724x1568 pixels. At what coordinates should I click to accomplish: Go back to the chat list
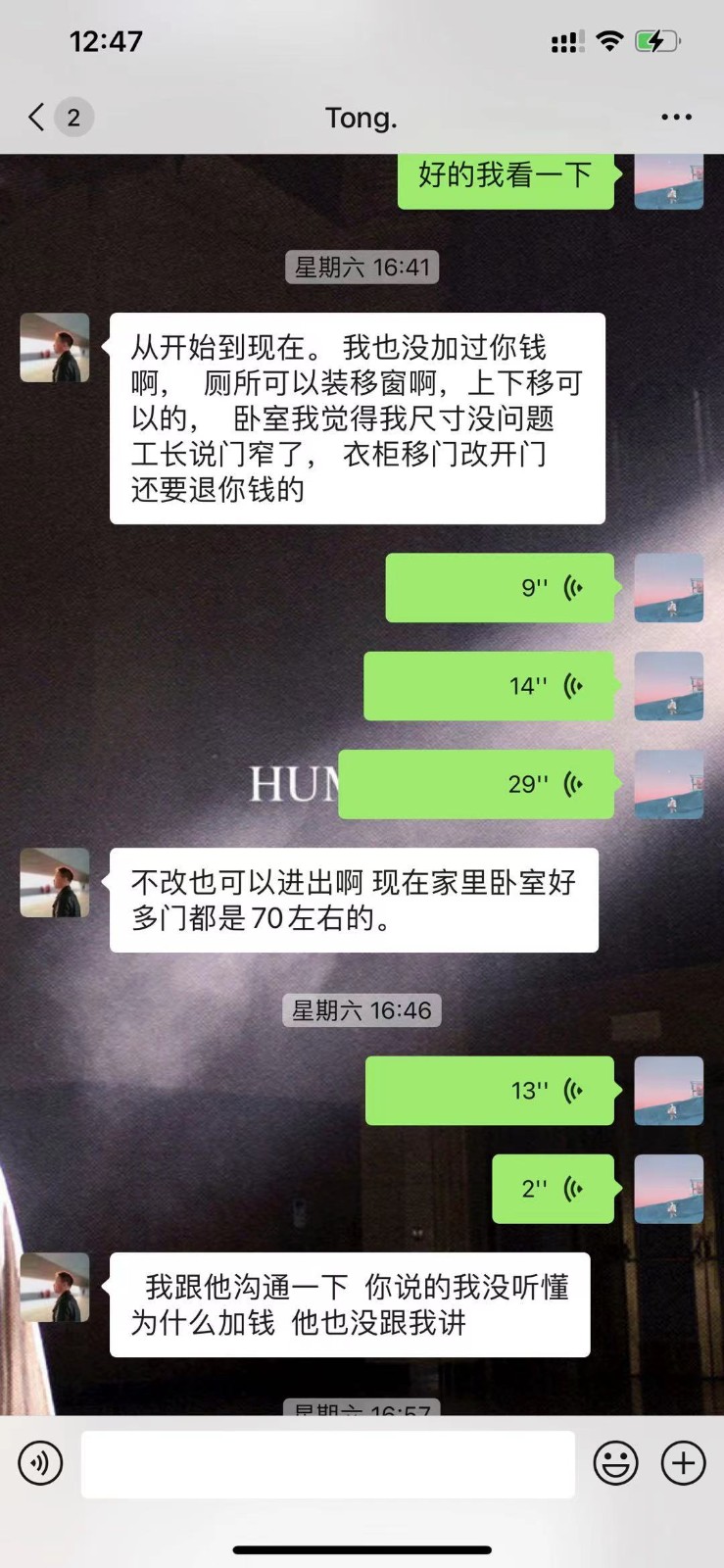tap(37, 118)
